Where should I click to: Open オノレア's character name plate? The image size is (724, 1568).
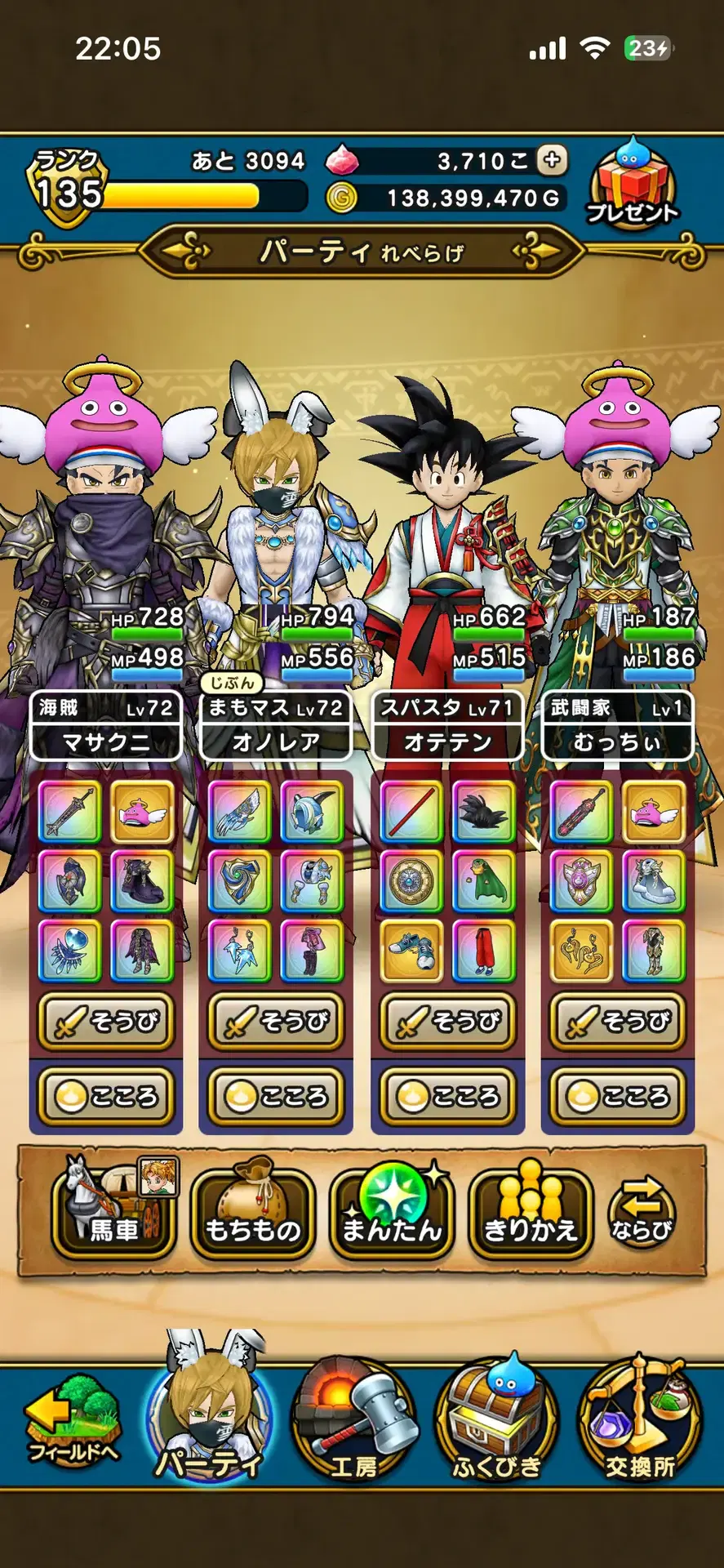click(276, 725)
